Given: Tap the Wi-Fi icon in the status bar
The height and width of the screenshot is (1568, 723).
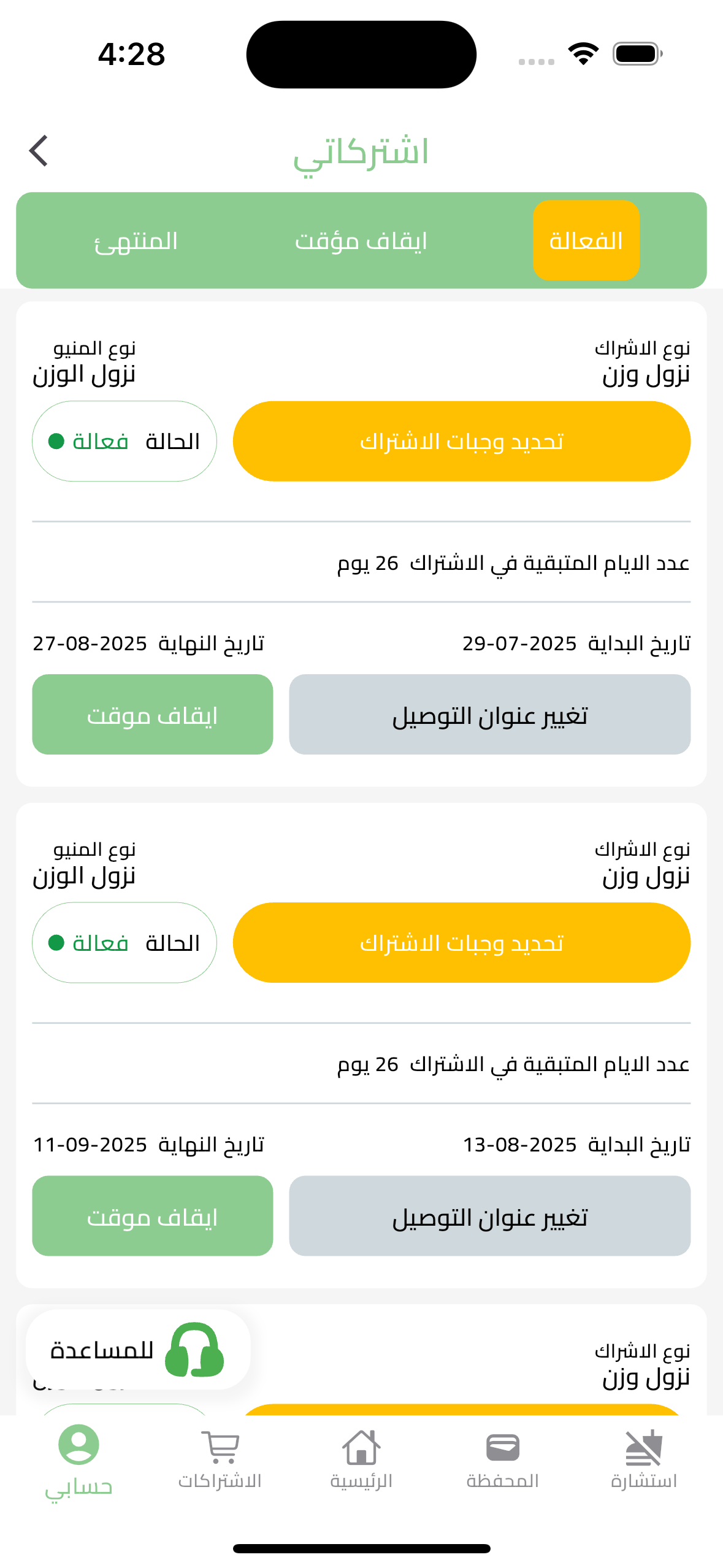Looking at the screenshot, I should pos(583,53).
